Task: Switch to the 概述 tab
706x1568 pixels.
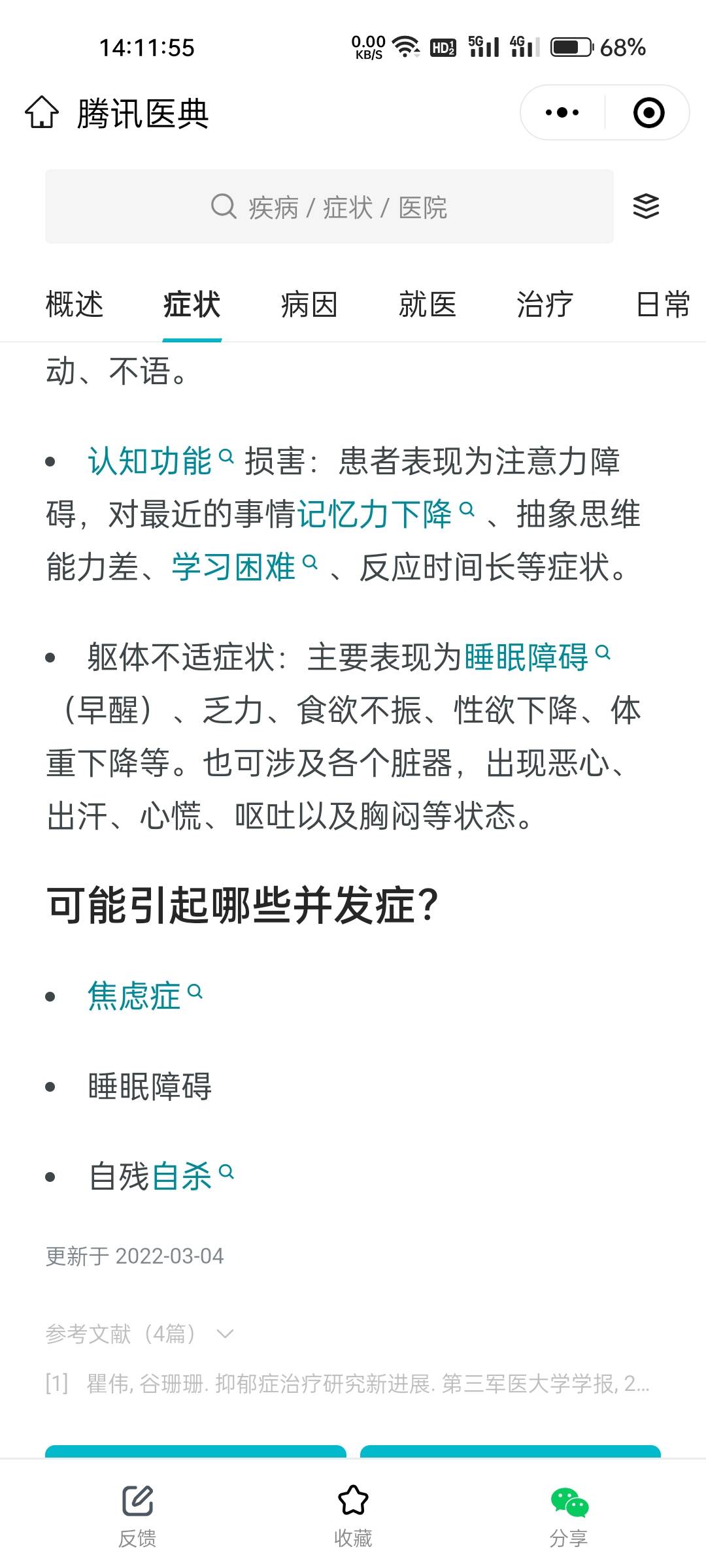Action: click(74, 304)
